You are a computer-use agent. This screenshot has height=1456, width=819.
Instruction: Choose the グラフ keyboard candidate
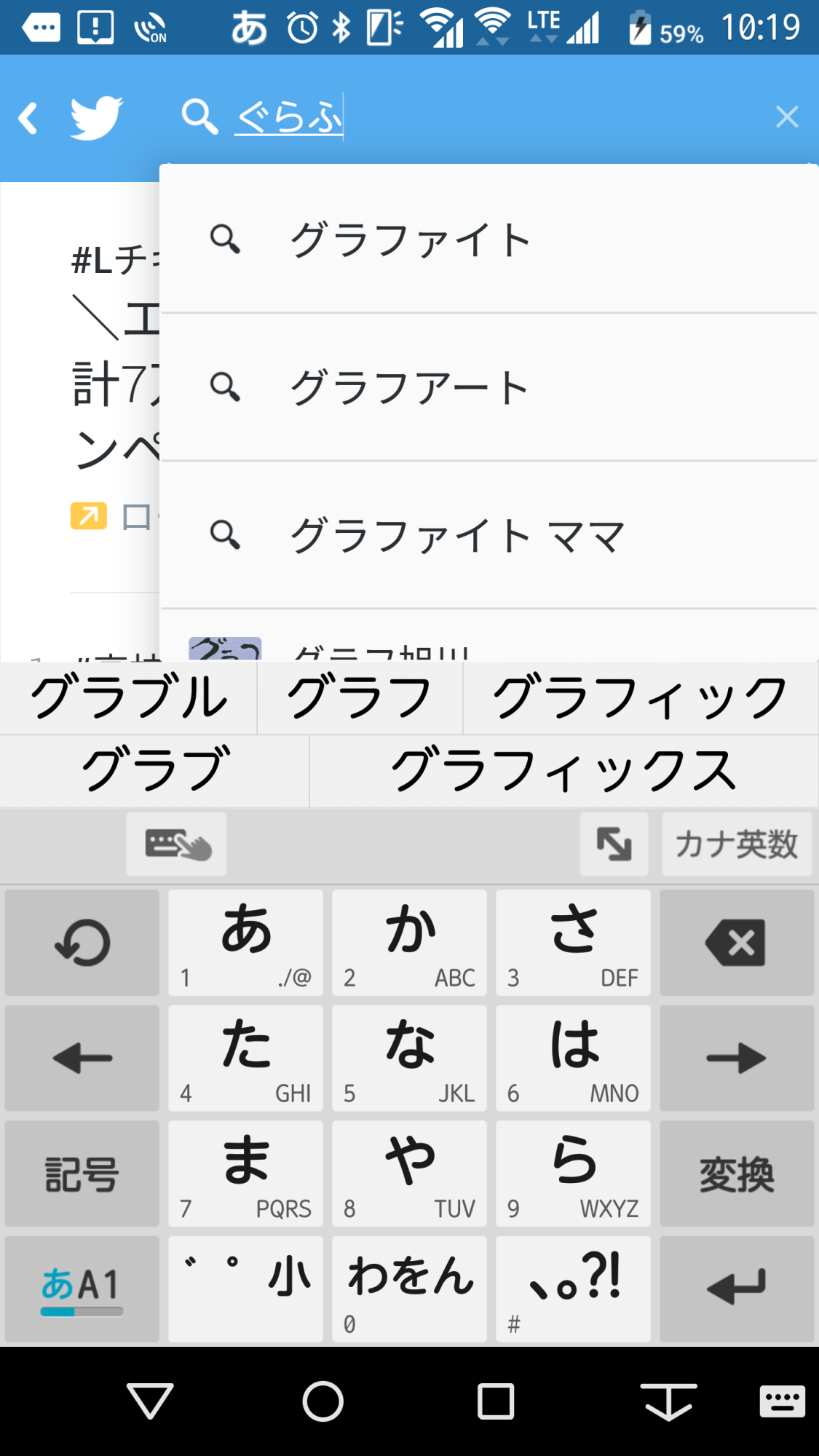tap(360, 698)
